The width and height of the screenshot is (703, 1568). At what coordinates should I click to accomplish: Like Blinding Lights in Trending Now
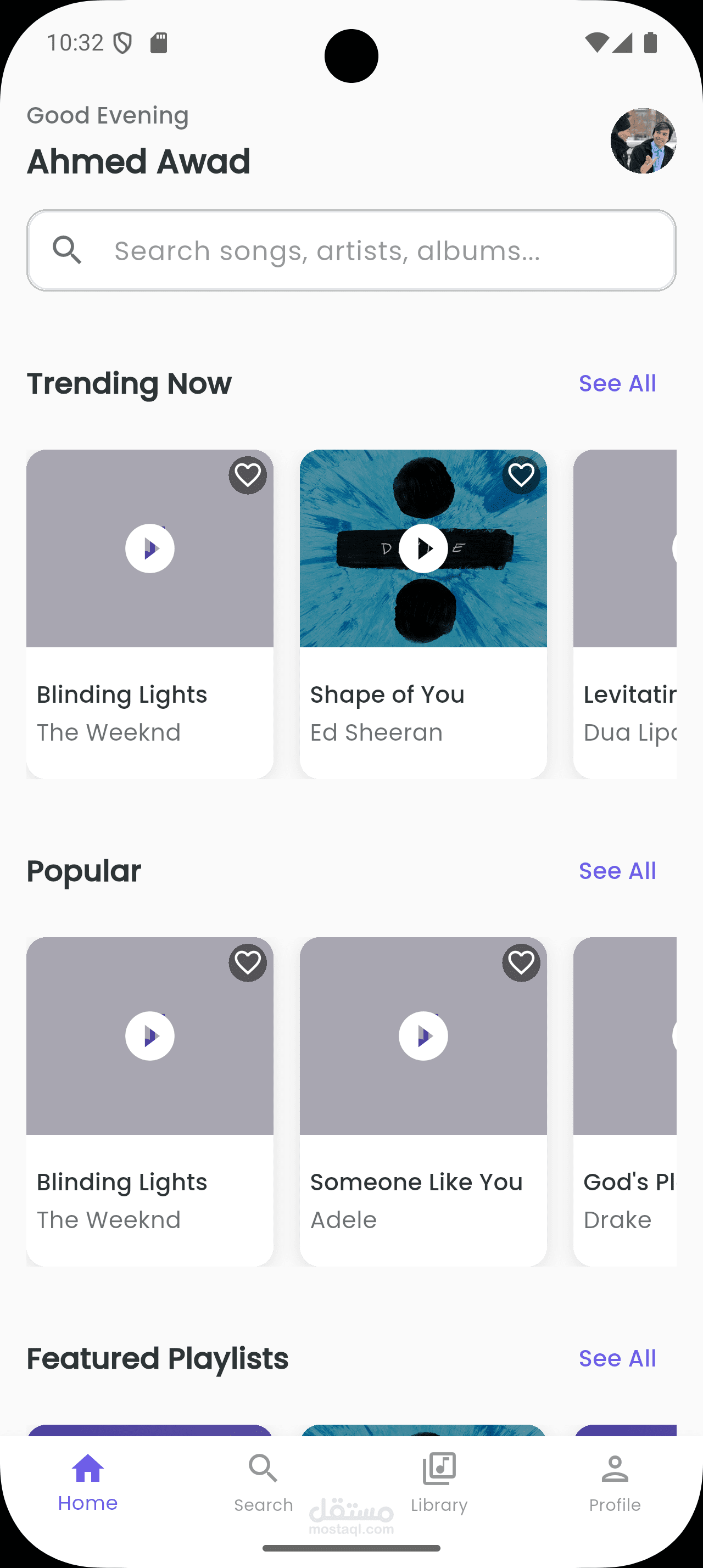coord(248,475)
